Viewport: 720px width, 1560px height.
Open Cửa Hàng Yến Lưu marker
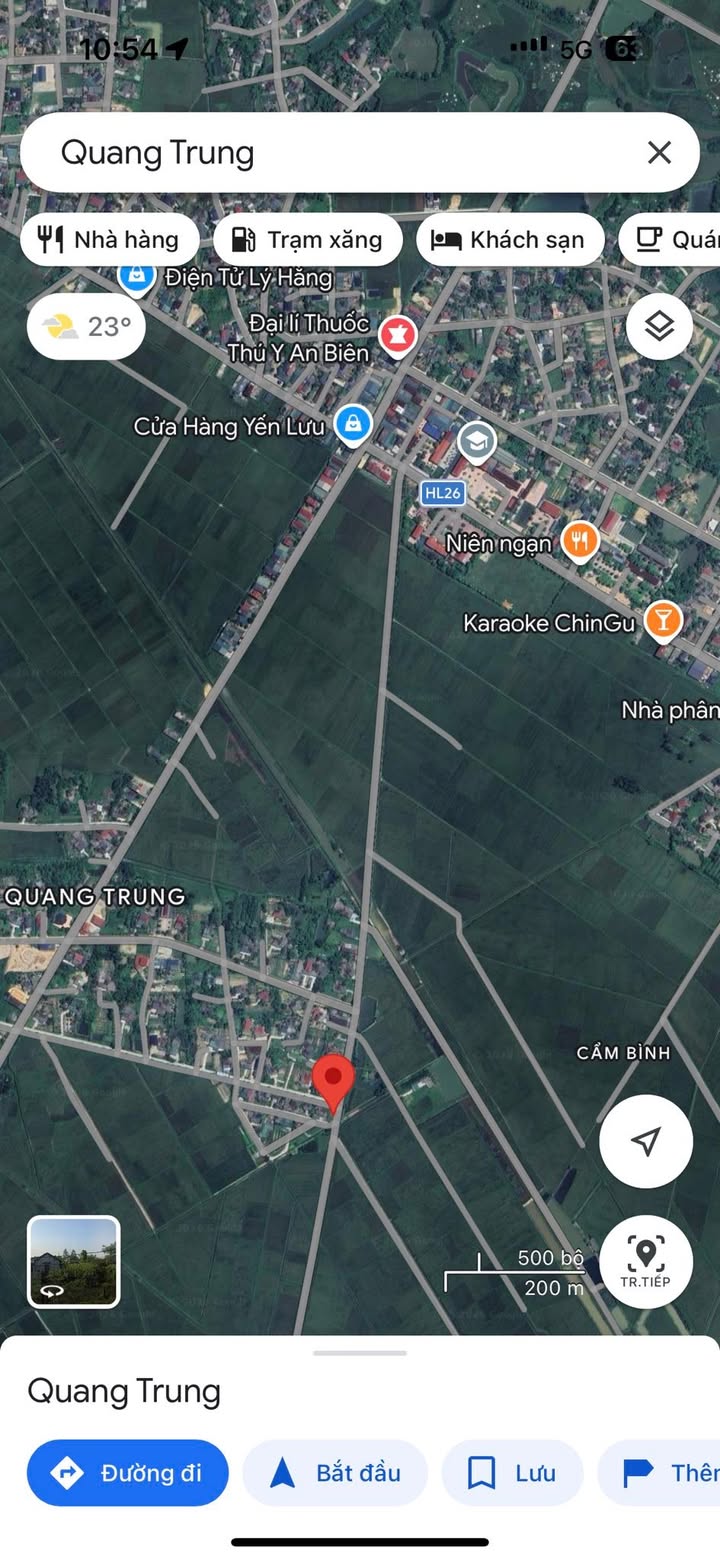[x=352, y=424]
